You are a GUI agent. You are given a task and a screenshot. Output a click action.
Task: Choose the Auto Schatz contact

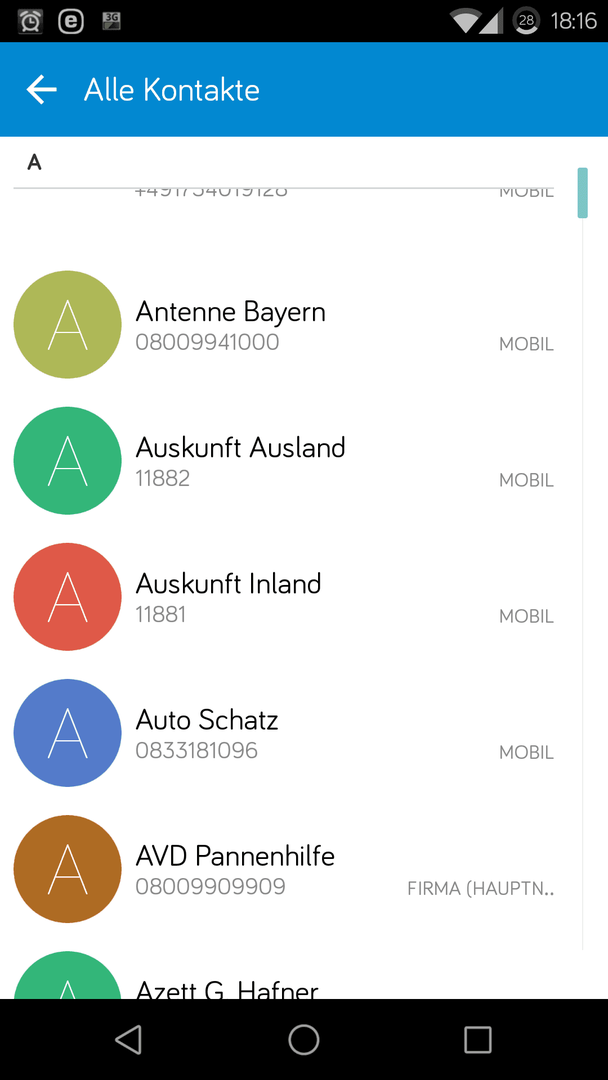point(289,733)
